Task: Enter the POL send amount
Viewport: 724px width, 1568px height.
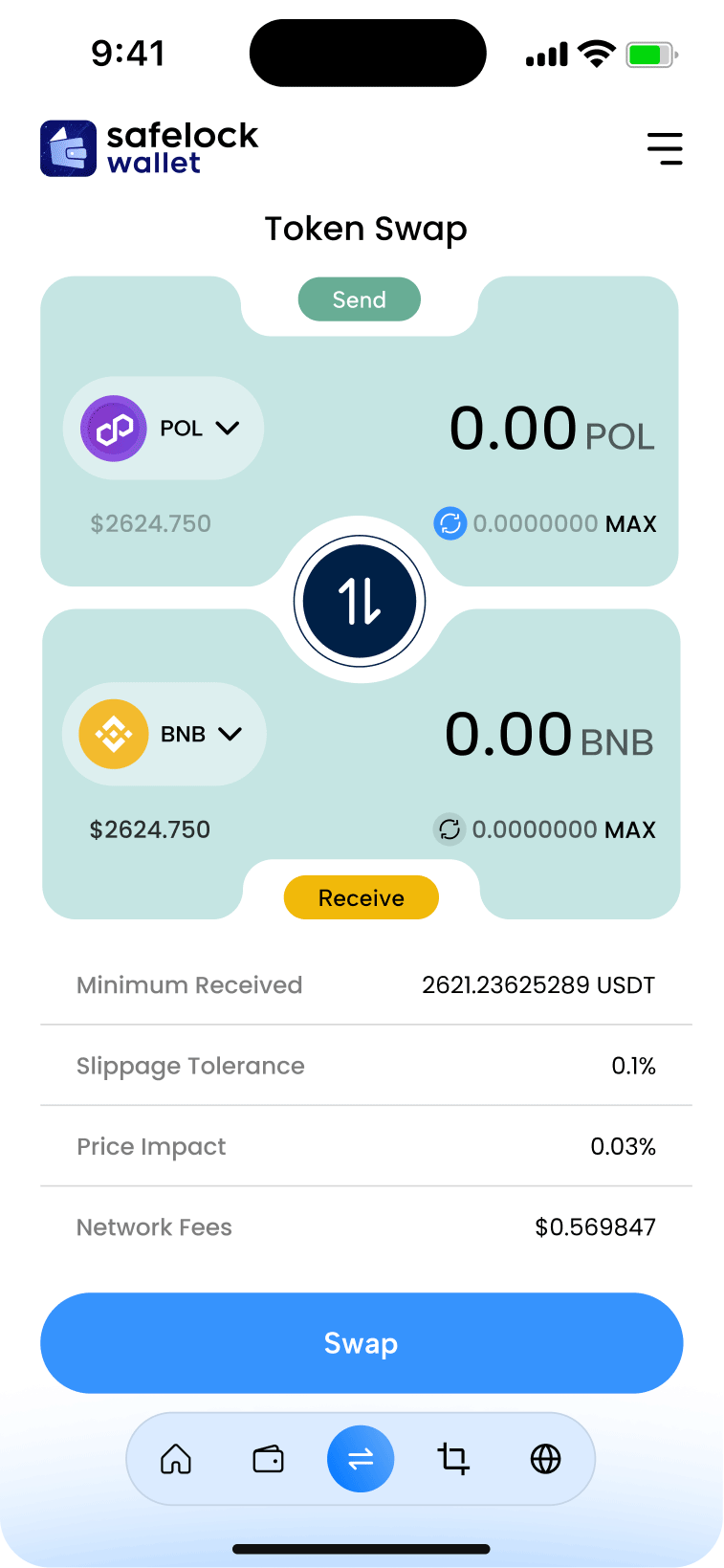Action: tap(513, 428)
